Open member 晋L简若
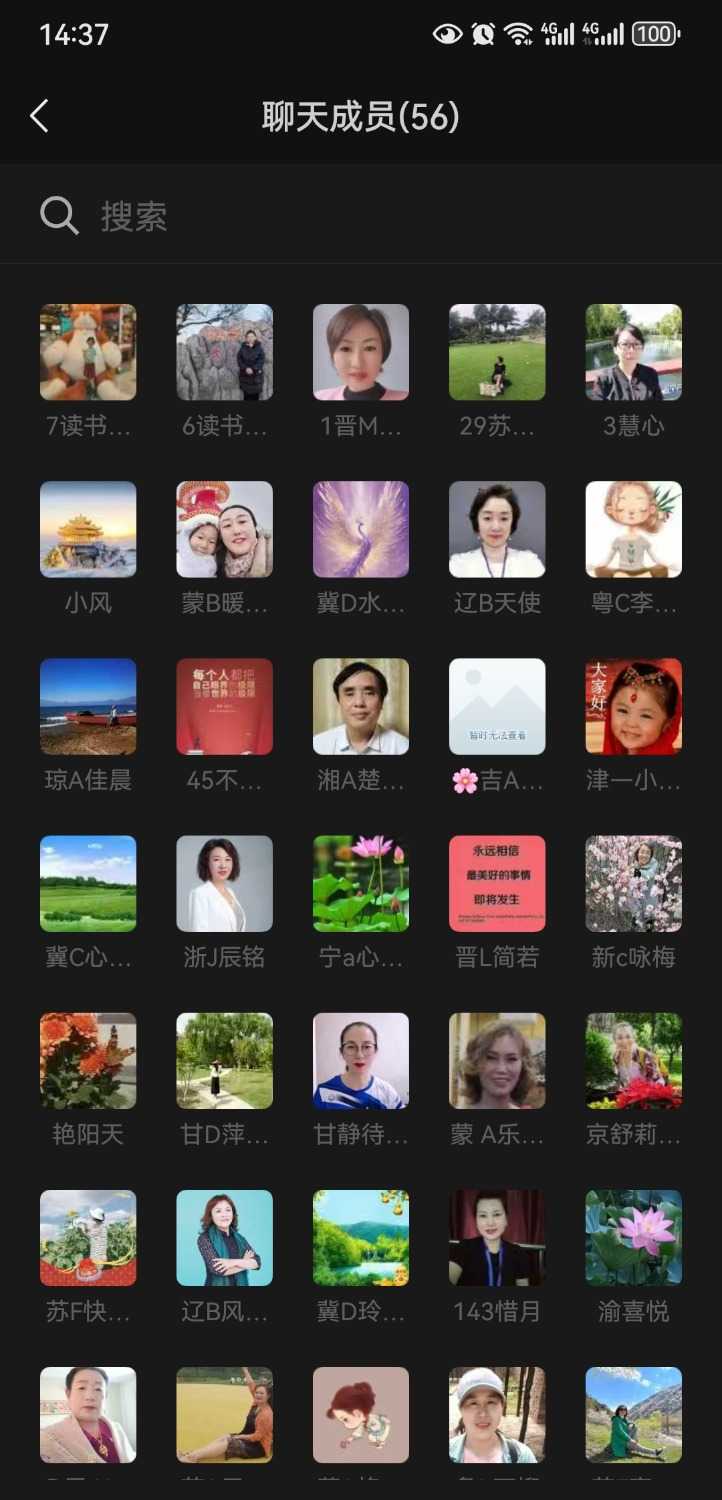Viewport: 722px width, 1500px height. tap(497, 884)
